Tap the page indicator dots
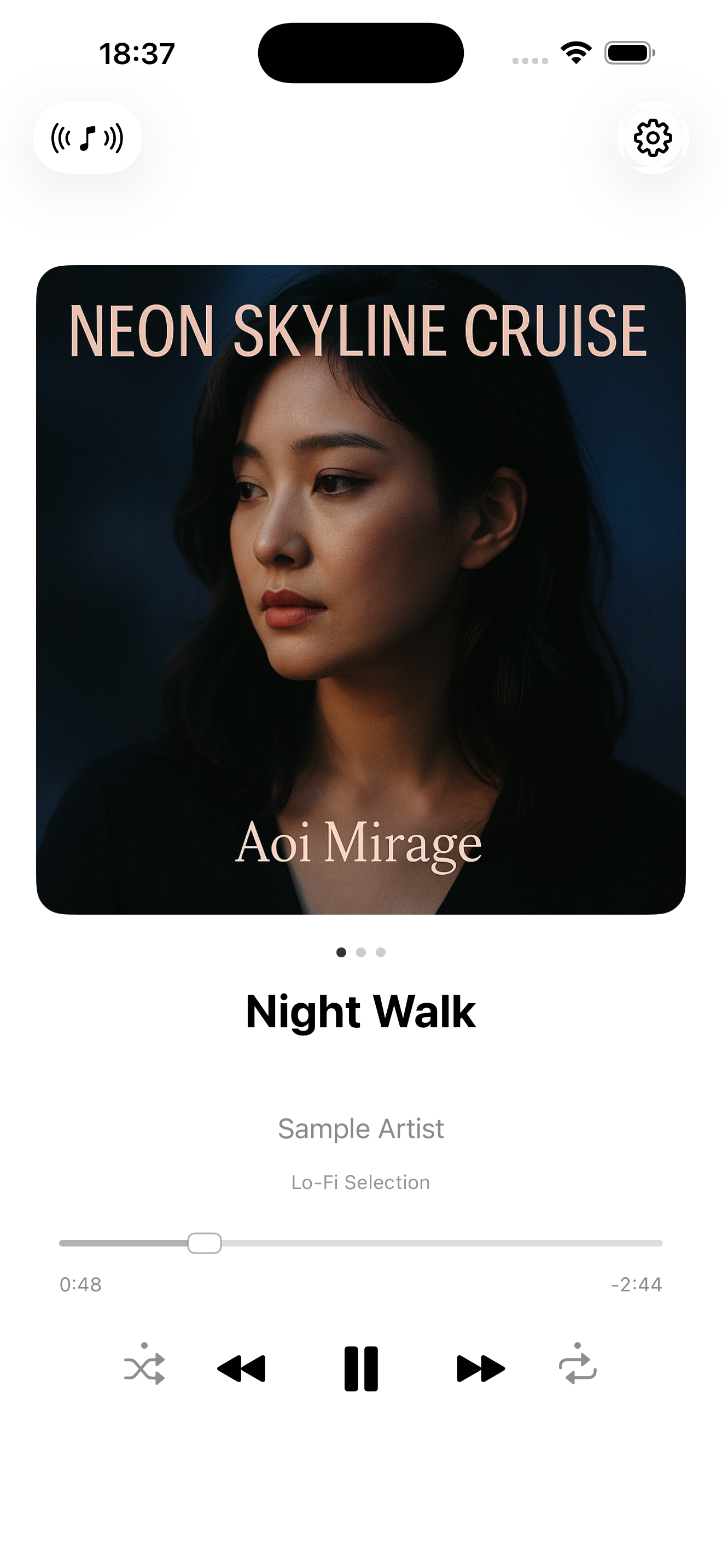Image resolution: width=722 pixels, height=1568 pixels. click(x=361, y=952)
